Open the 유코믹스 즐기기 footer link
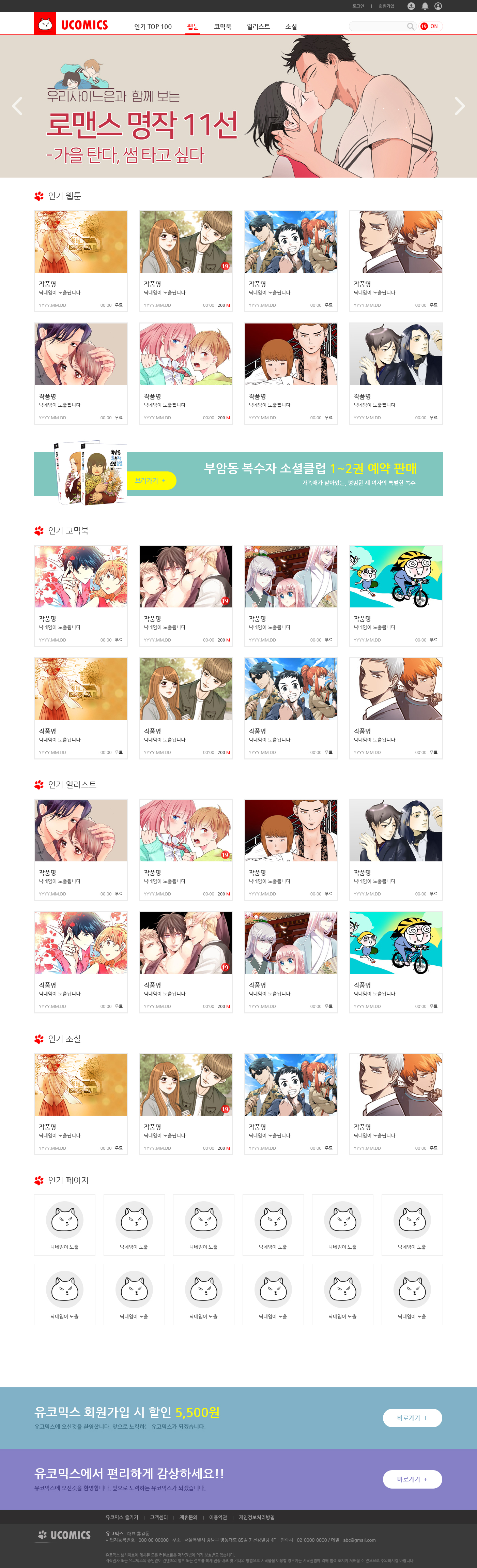 (x=122, y=1517)
